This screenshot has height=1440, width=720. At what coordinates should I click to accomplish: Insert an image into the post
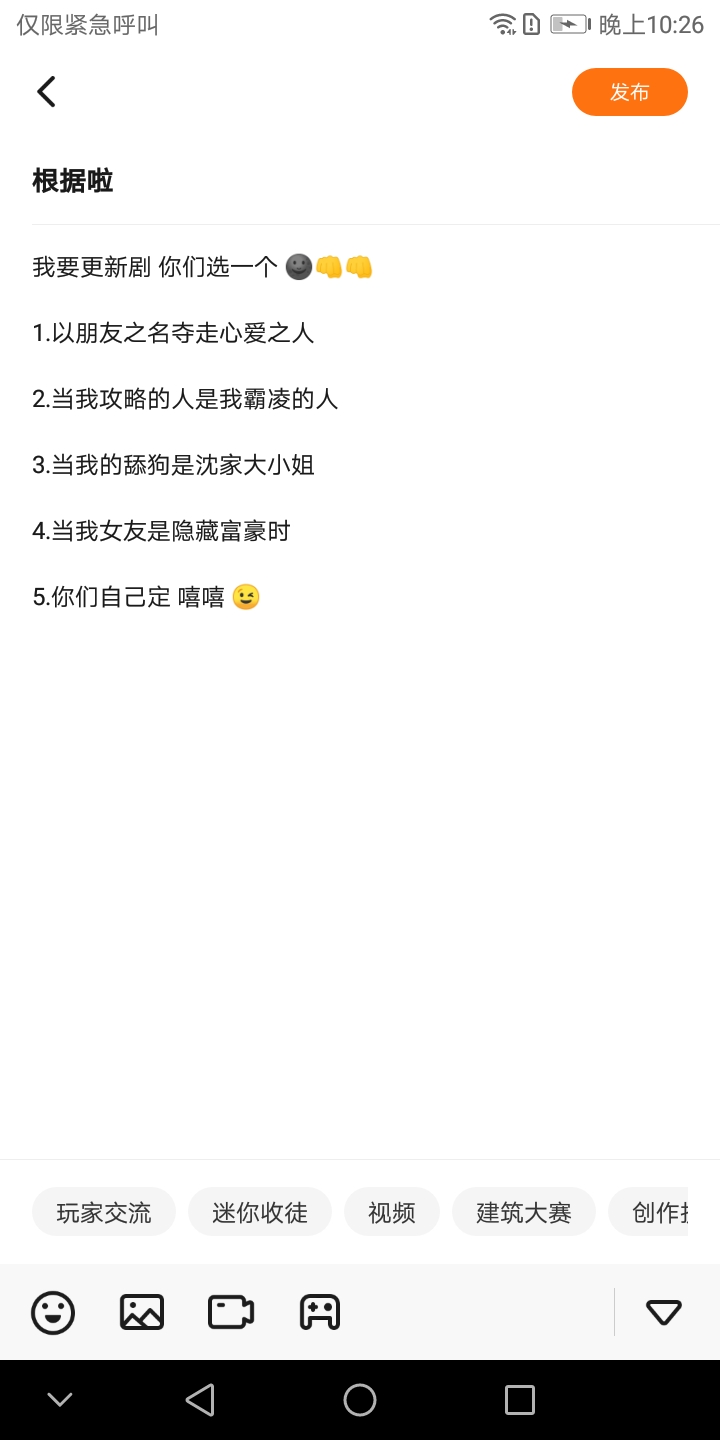(142, 1312)
